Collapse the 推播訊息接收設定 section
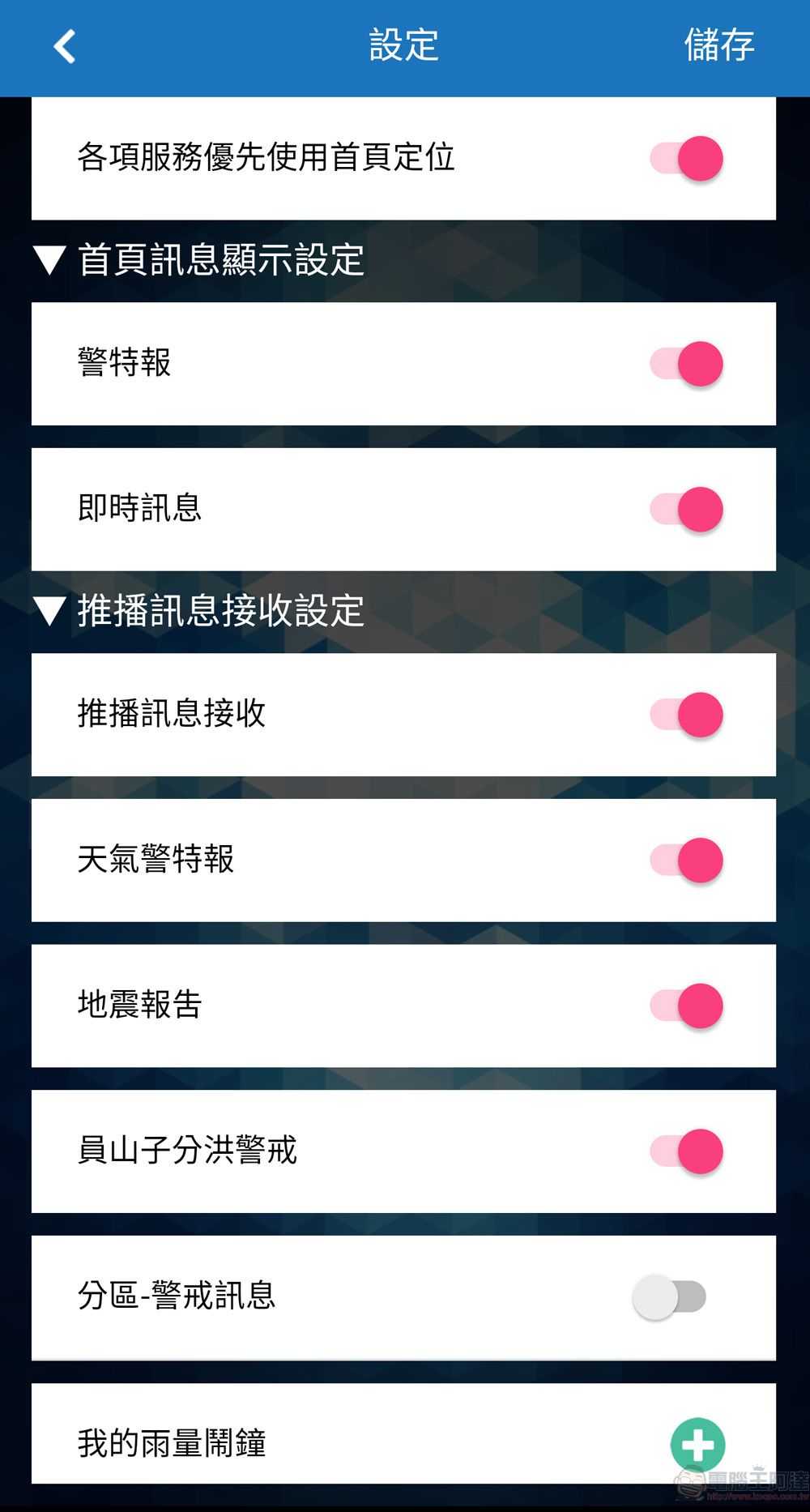This screenshot has width=810, height=1512. click(x=50, y=611)
